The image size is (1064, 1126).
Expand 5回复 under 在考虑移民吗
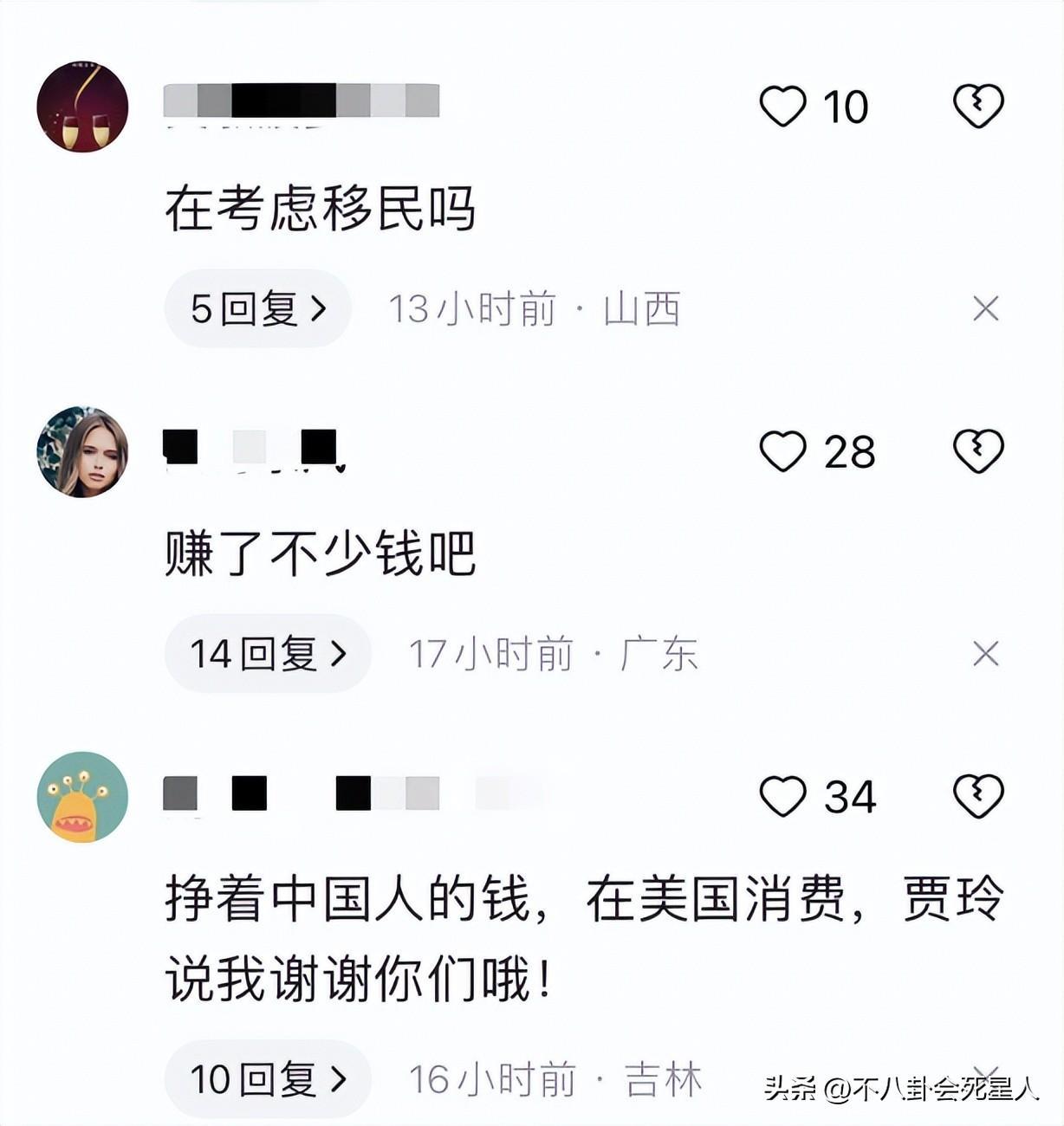[x=258, y=308]
